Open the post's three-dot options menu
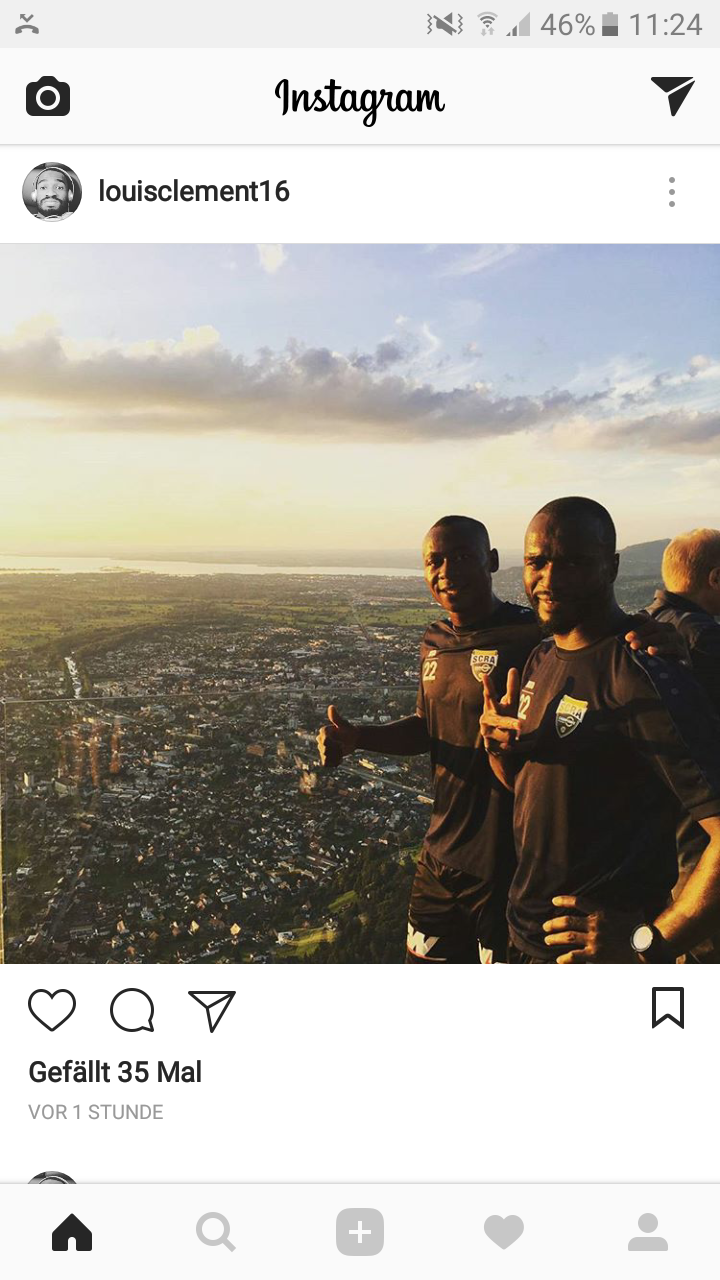 pos(672,192)
